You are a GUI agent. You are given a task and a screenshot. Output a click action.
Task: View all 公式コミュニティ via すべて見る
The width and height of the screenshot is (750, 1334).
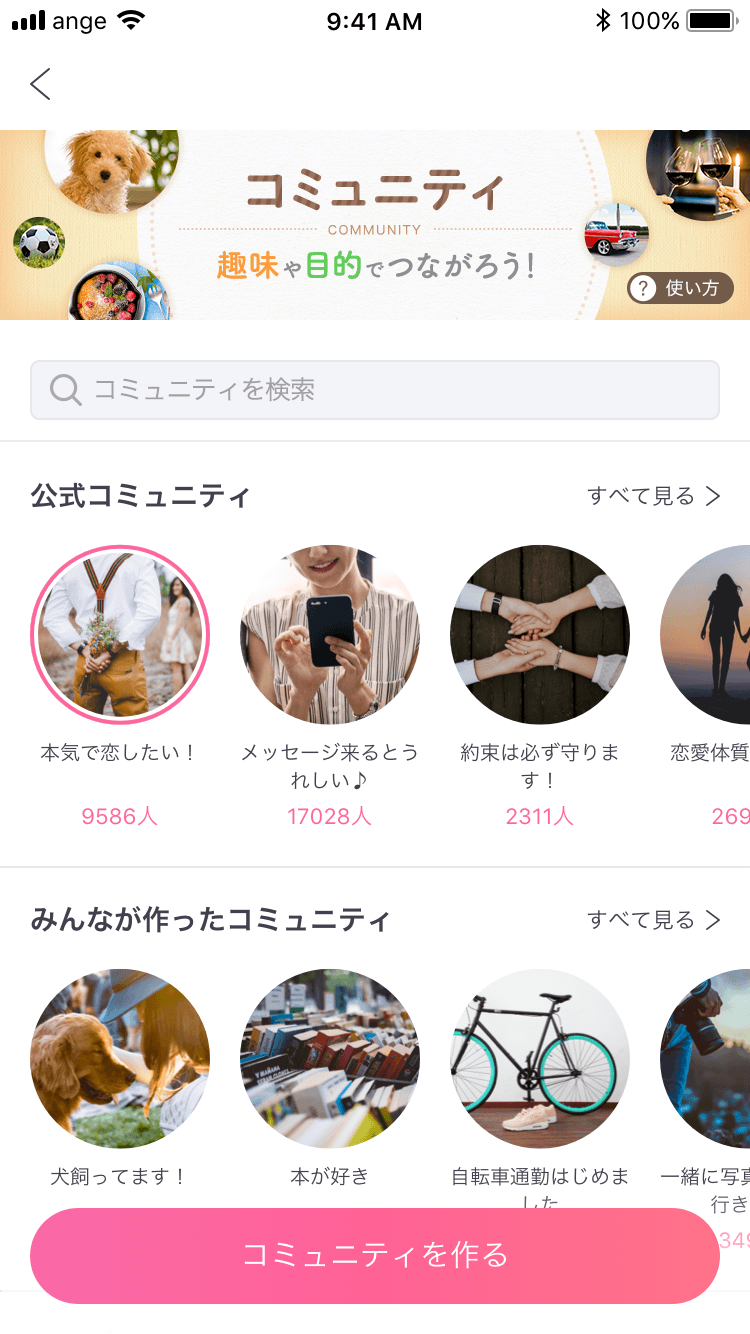(x=654, y=496)
